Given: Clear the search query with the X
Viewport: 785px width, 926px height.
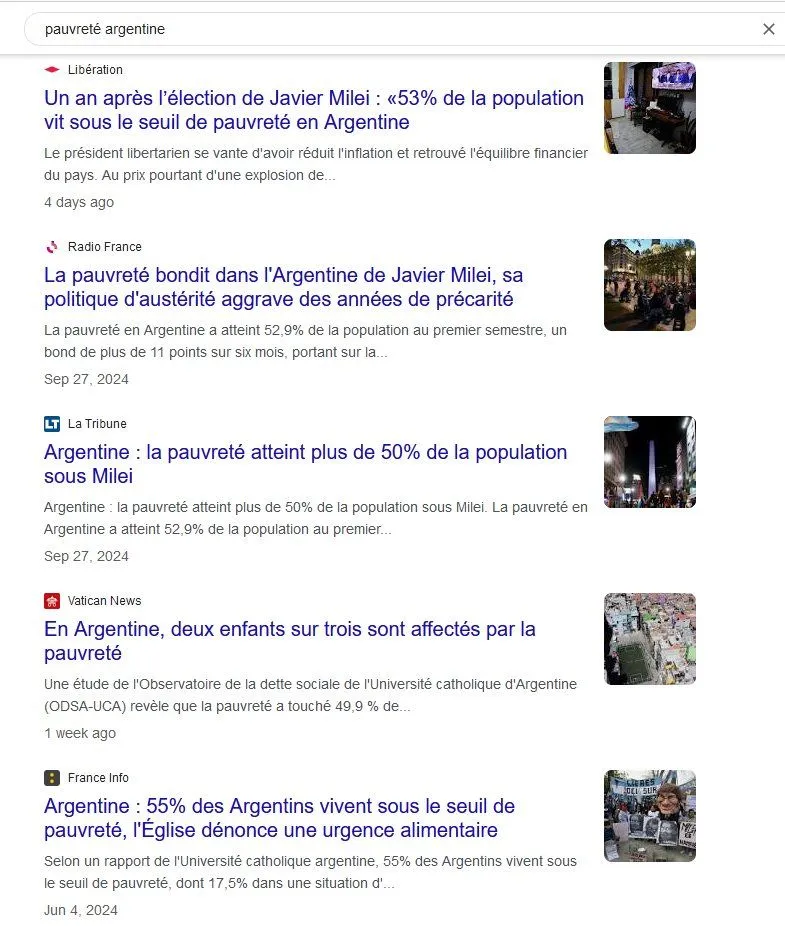Looking at the screenshot, I should pyautogui.click(x=768, y=29).
